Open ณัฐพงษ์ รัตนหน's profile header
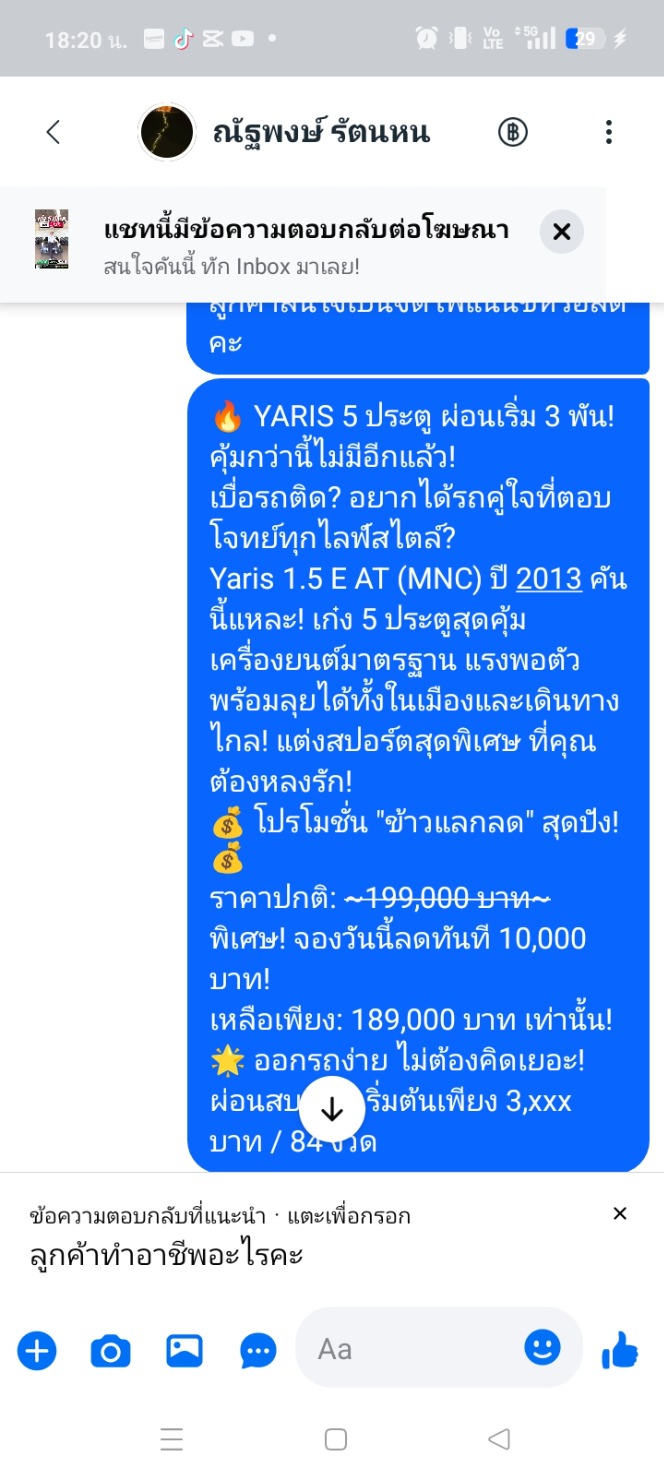This screenshot has width=664, height=1480. [x=320, y=132]
